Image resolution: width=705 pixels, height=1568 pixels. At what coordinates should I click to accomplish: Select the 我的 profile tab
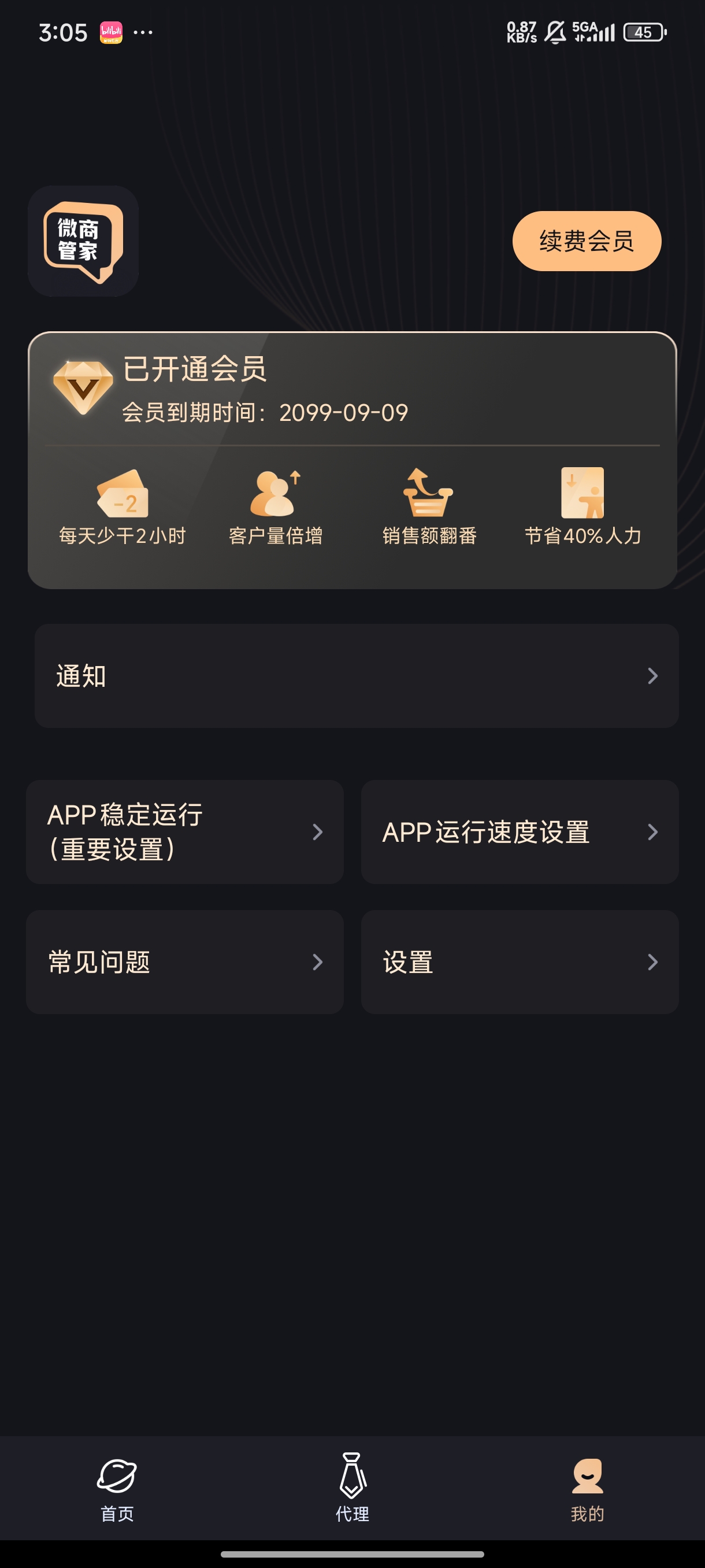(587, 1488)
